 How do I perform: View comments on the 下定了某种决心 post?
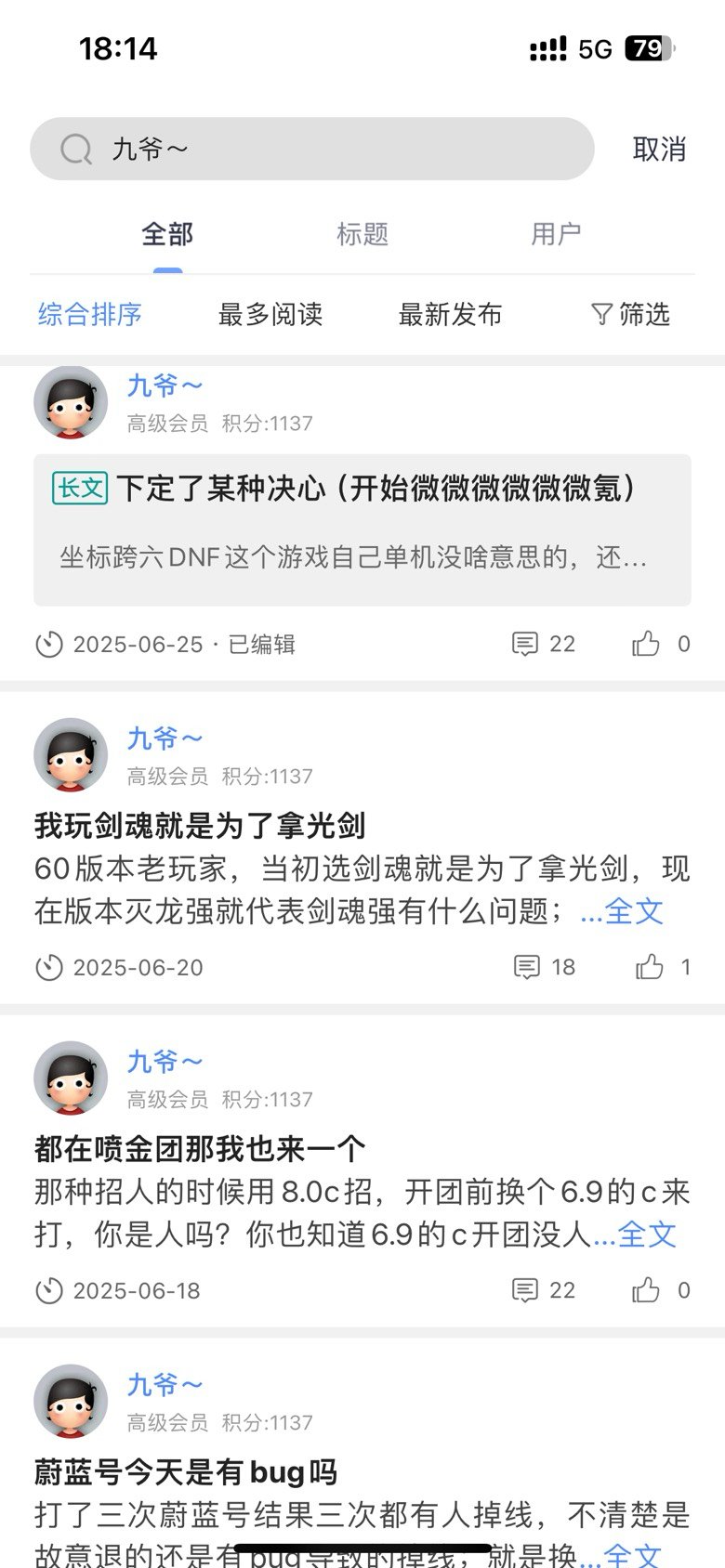pos(544,644)
